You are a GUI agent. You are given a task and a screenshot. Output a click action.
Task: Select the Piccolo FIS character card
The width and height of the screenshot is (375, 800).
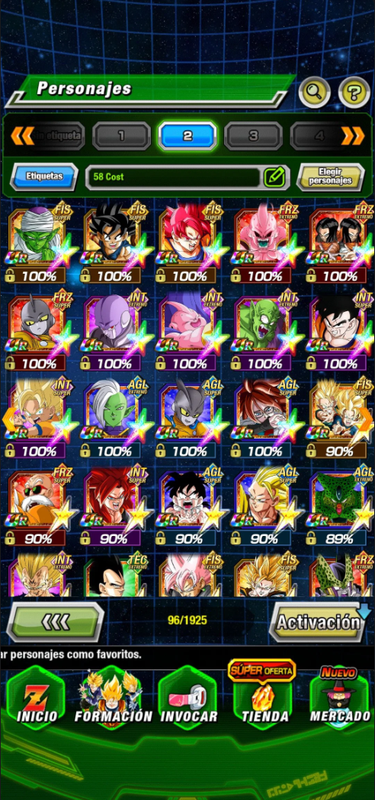coord(37,244)
